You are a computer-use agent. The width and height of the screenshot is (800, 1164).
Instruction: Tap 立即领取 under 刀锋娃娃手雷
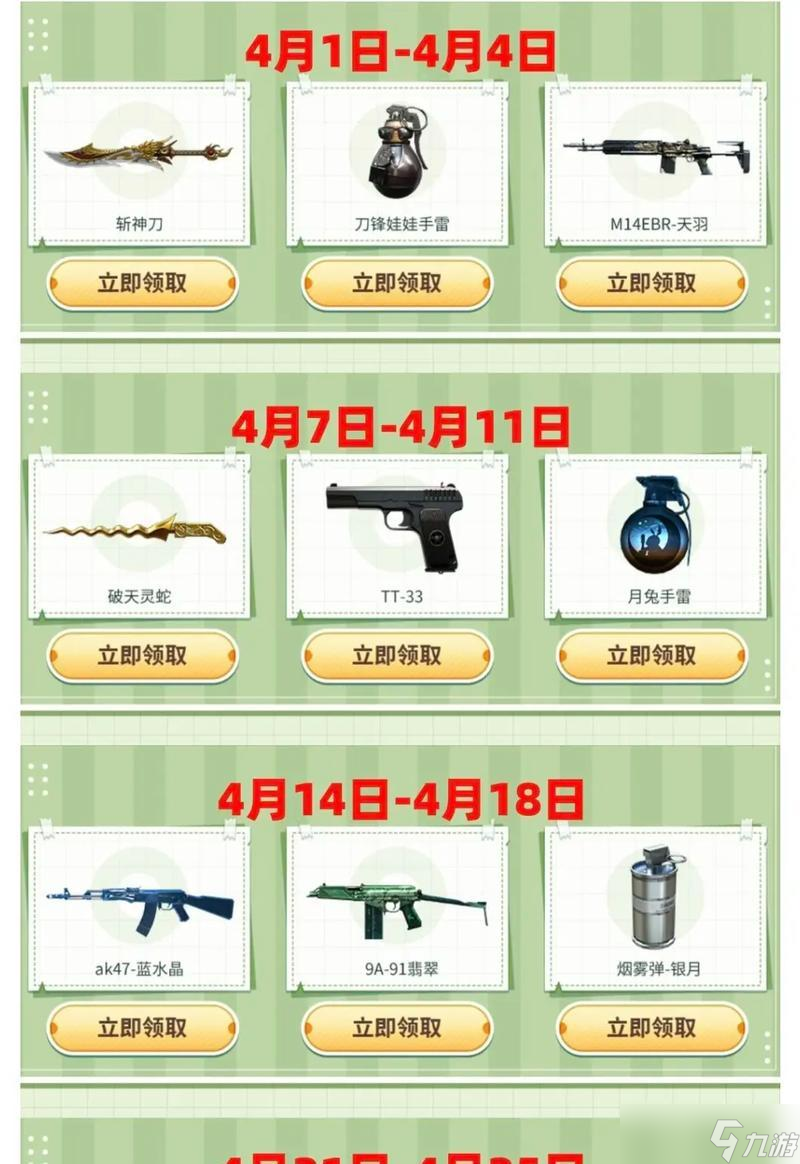397,283
